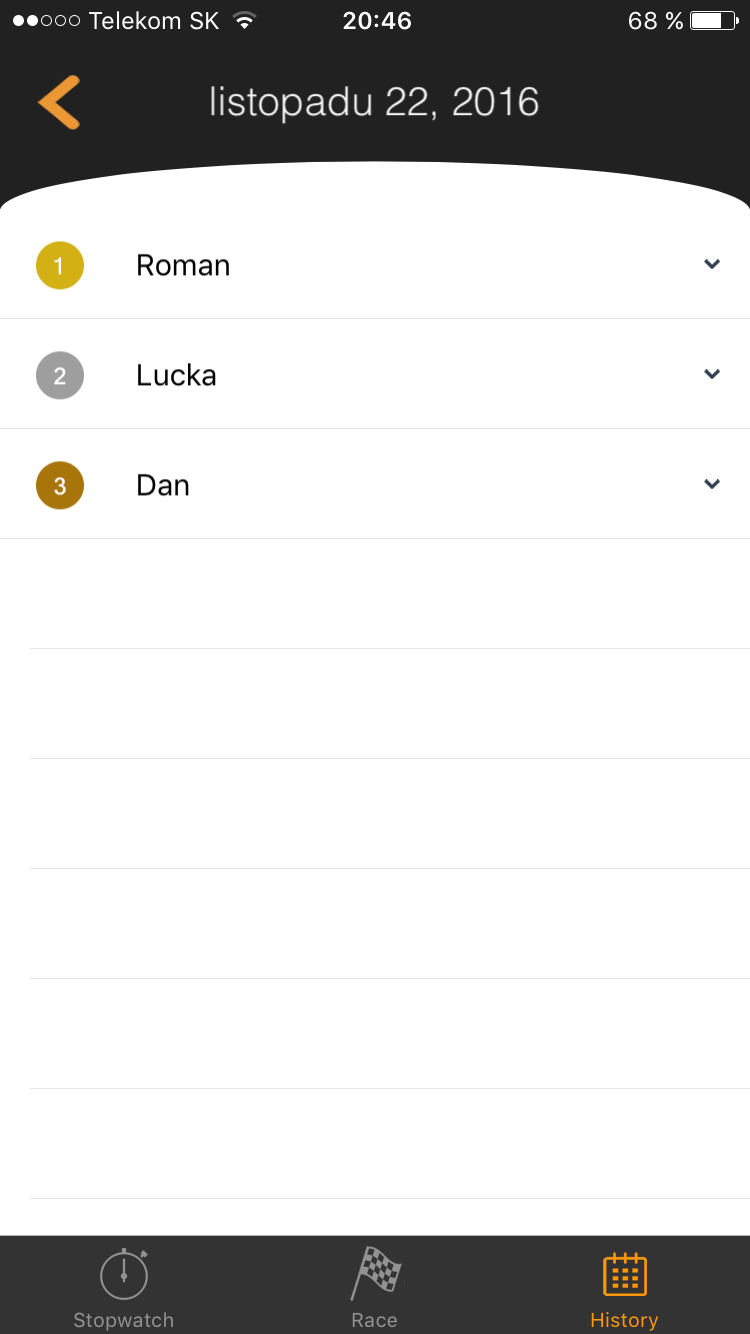Expand Lucka's result details
Image resolution: width=750 pixels, height=1334 pixels.
pyautogui.click(x=712, y=374)
